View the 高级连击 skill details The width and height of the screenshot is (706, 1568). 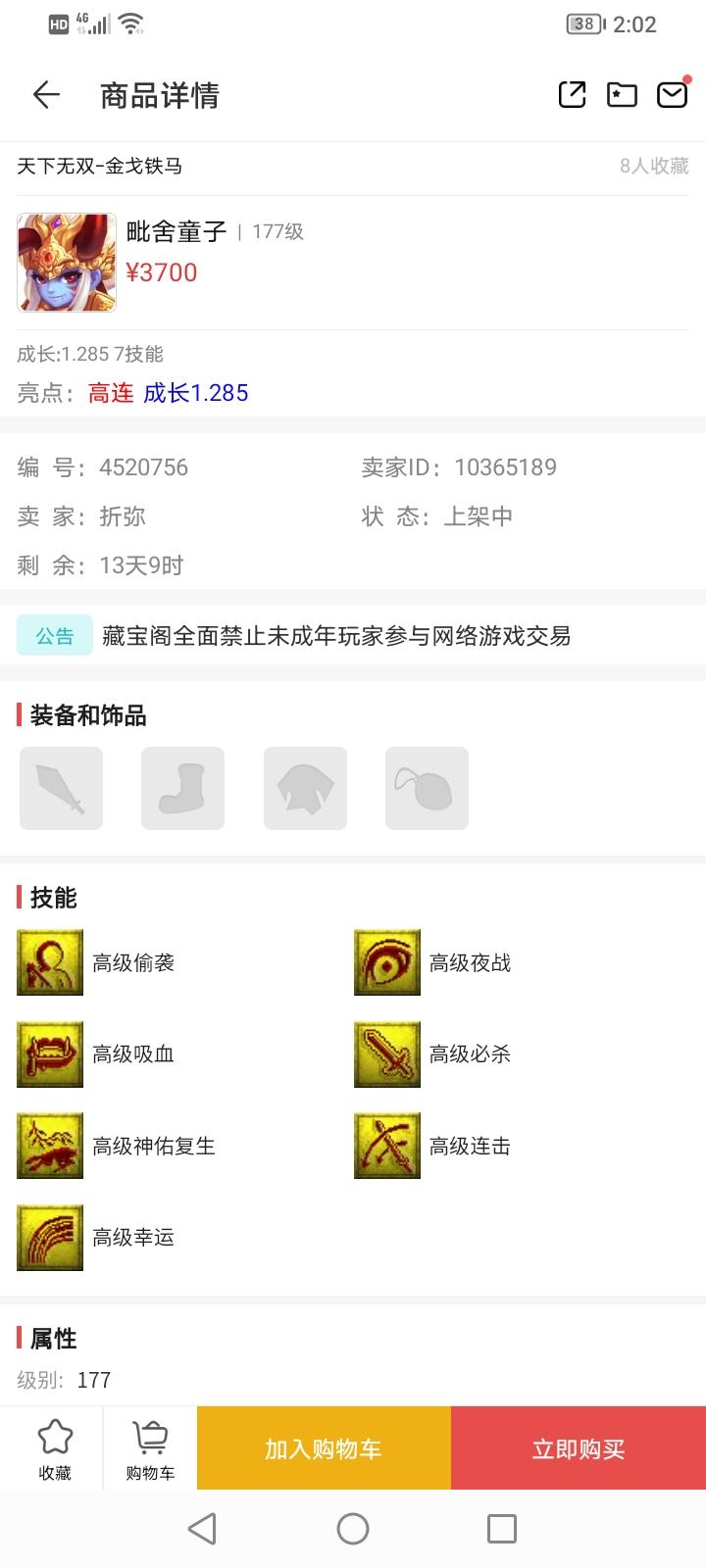coord(387,1146)
